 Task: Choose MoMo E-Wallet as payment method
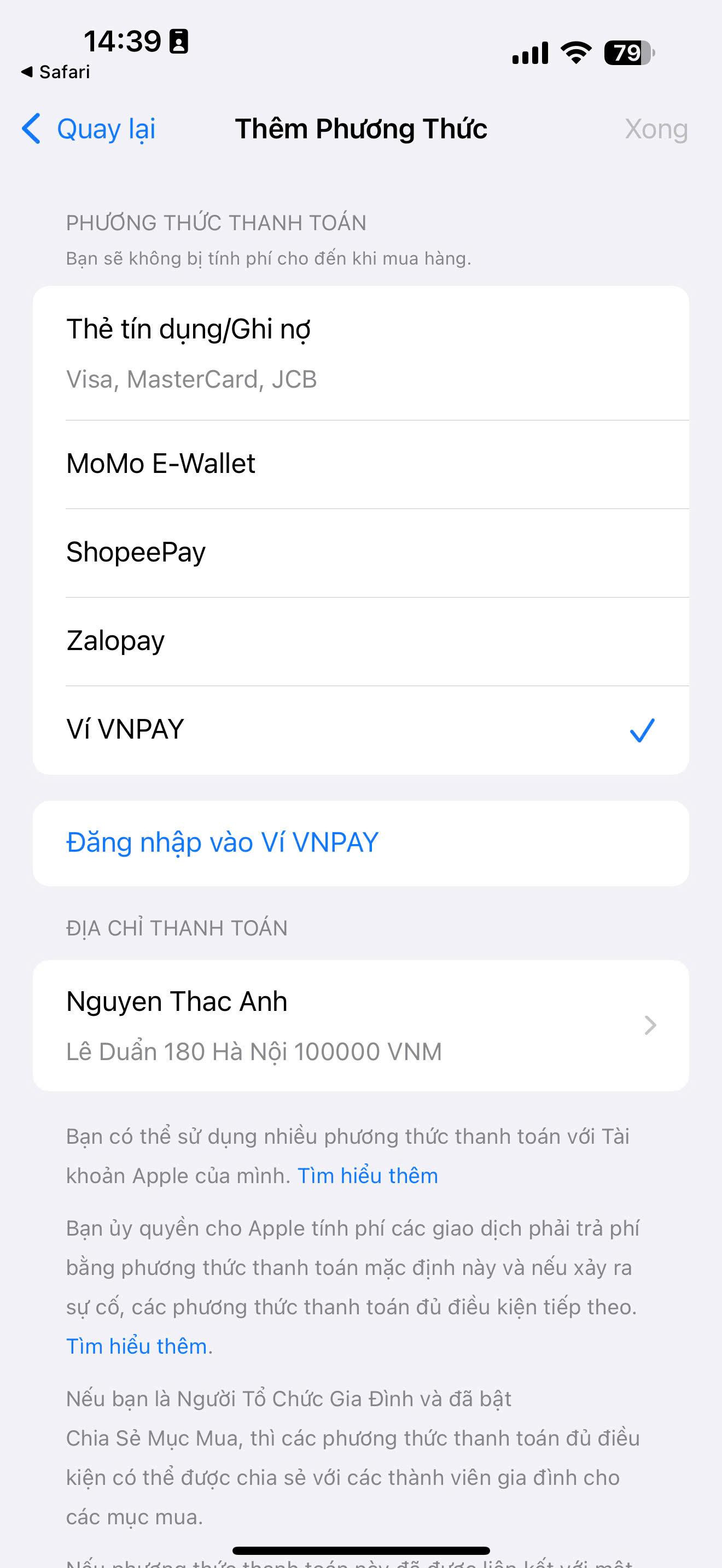(x=360, y=464)
